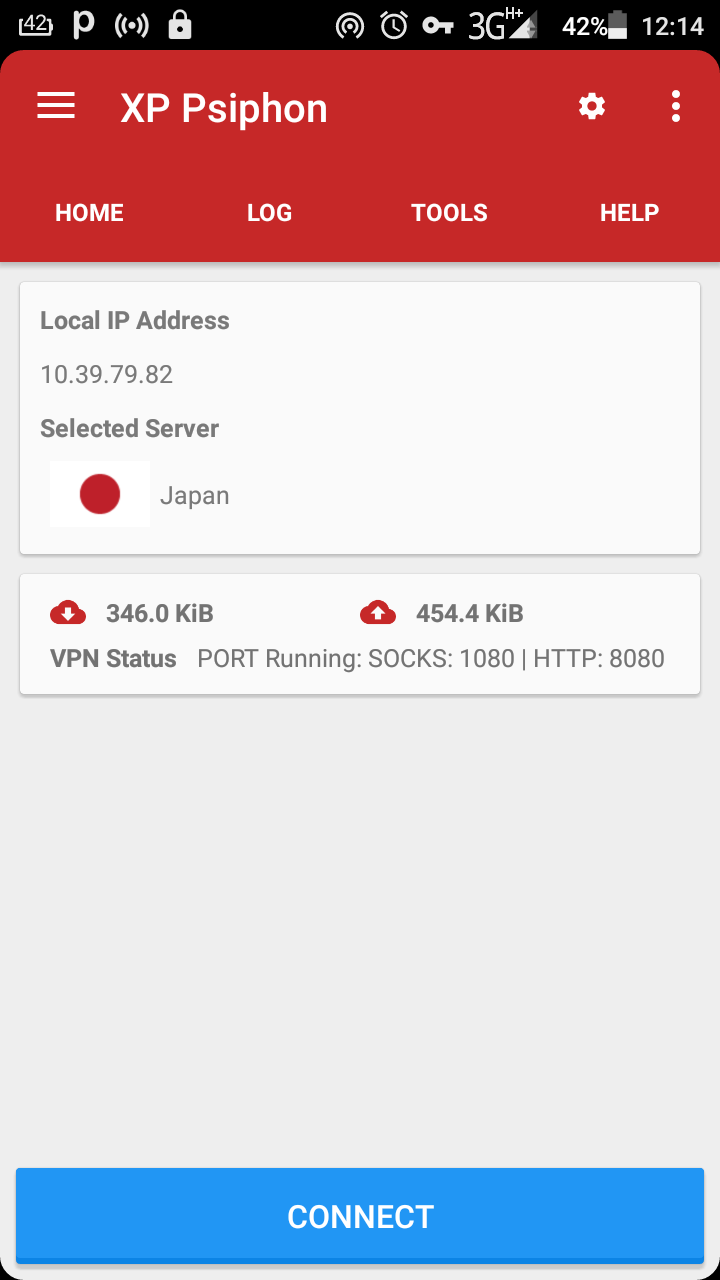Switch to the HOME tab
The width and height of the screenshot is (720, 1280).
tap(90, 212)
